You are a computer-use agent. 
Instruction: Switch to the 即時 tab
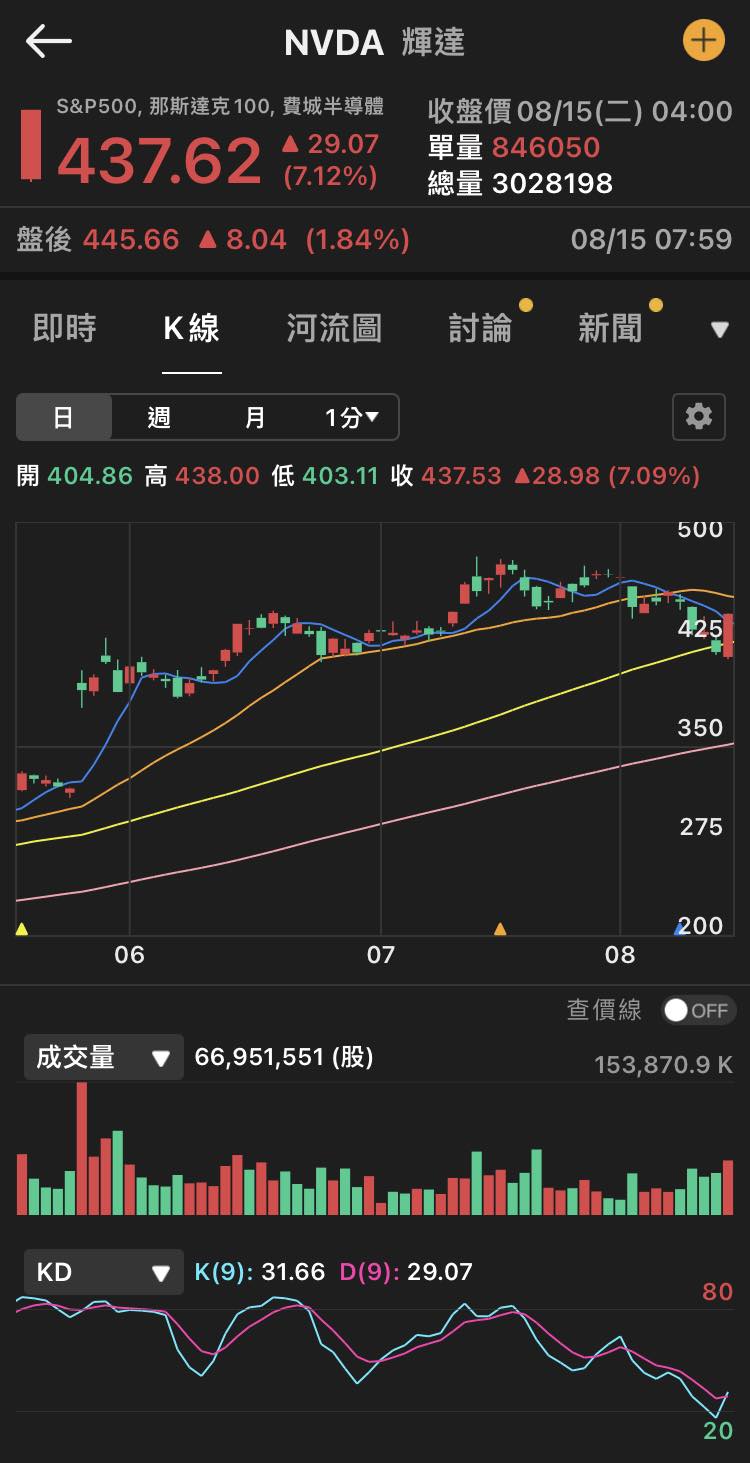click(64, 328)
